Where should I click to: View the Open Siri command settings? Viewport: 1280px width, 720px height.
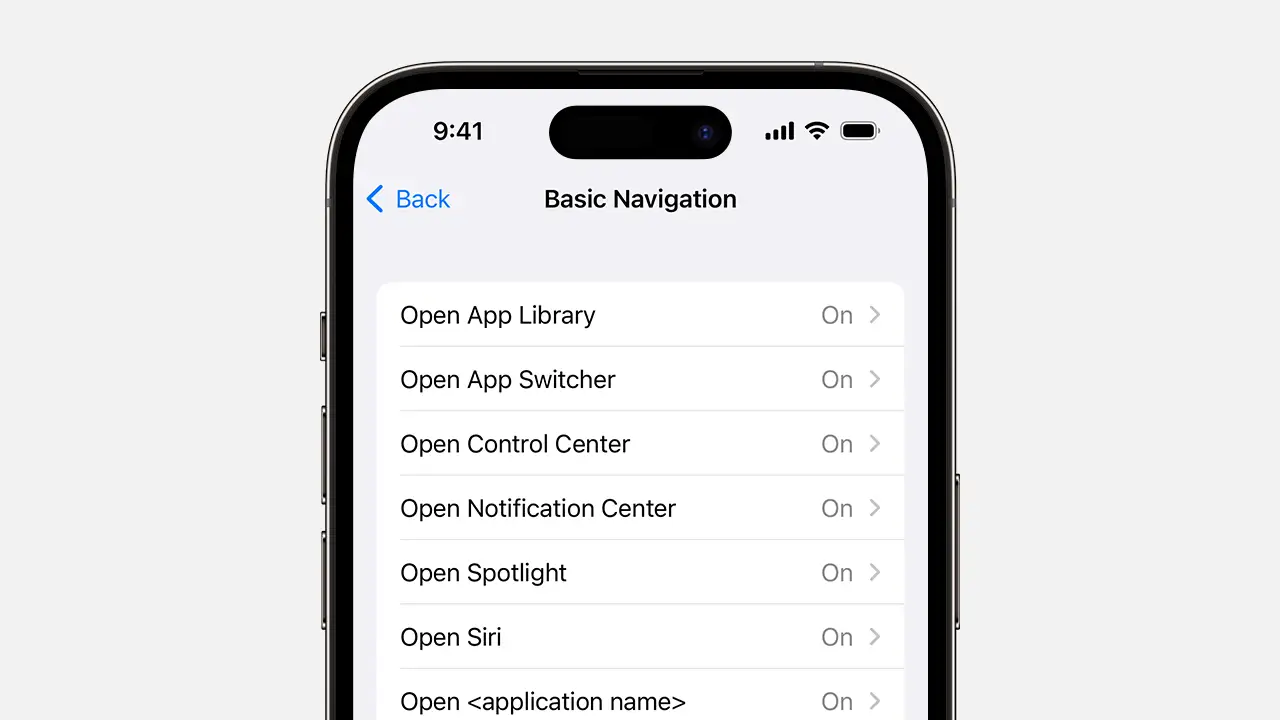pos(640,637)
